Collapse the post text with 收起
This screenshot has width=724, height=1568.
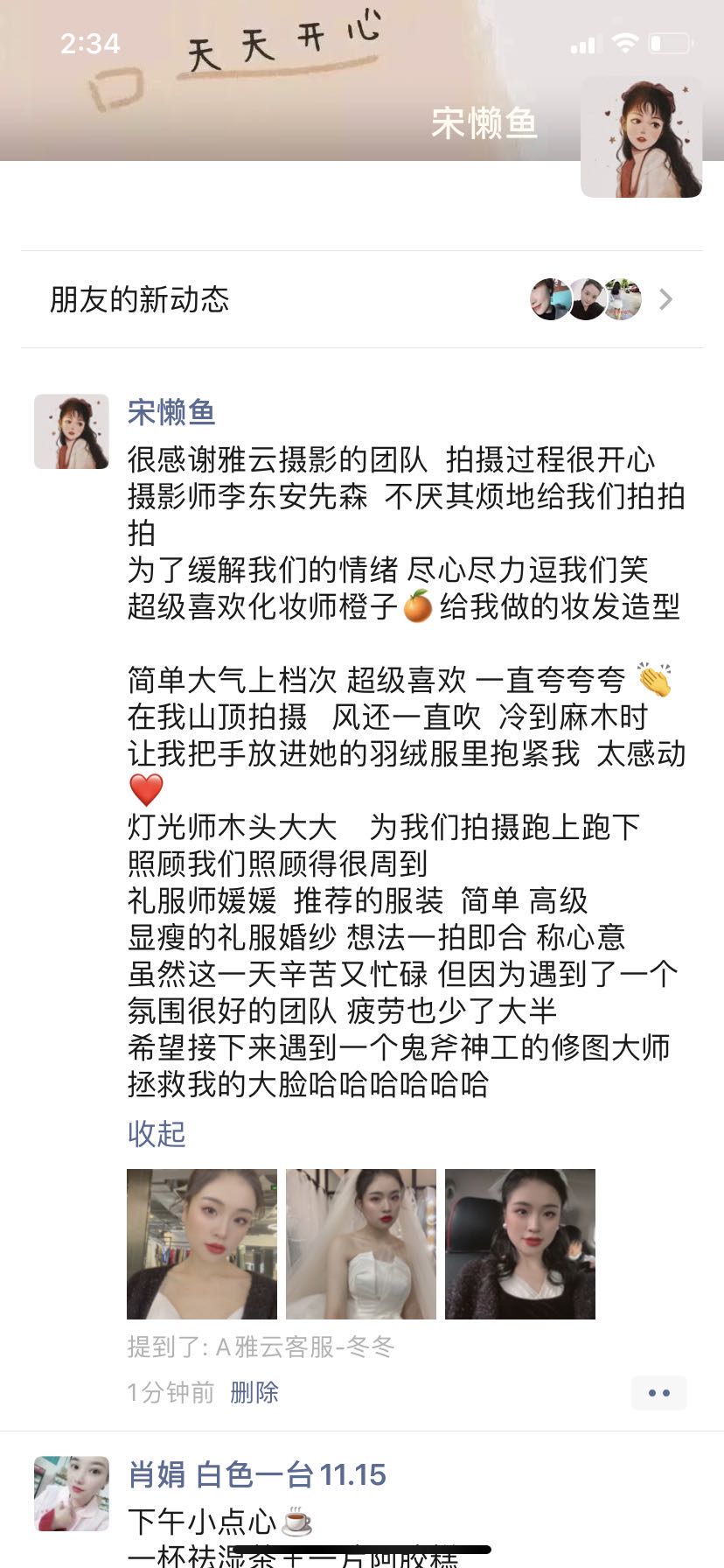point(157,1134)
